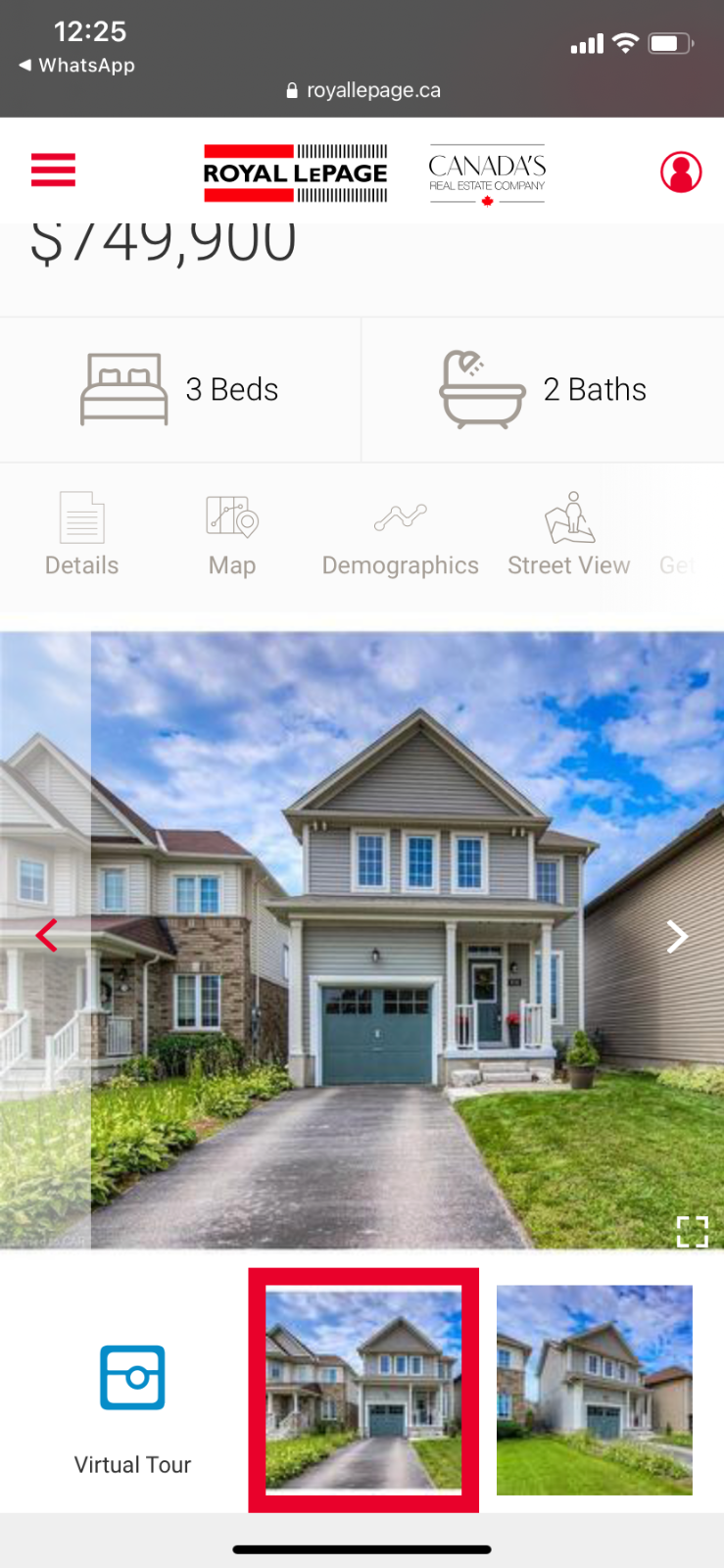Return to WhatsApp

click(76, 66)
